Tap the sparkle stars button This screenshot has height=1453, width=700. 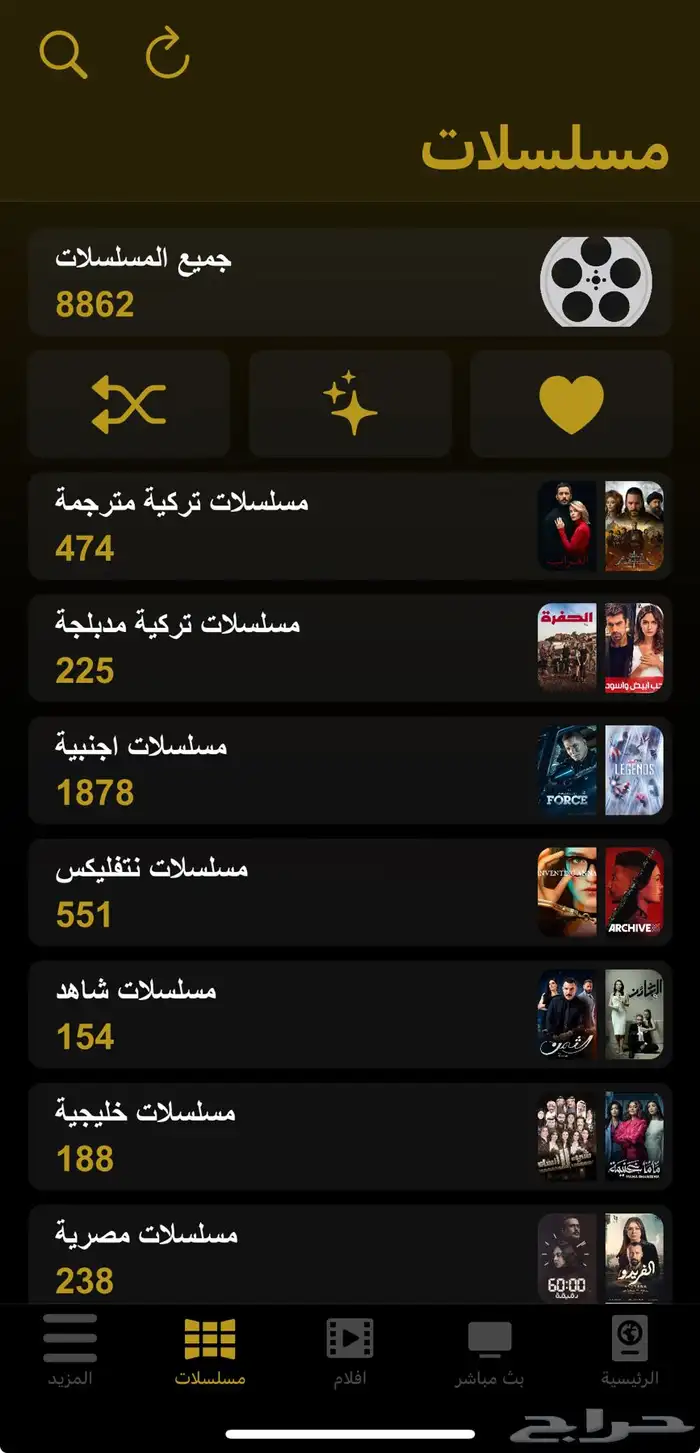click(350, 404)
